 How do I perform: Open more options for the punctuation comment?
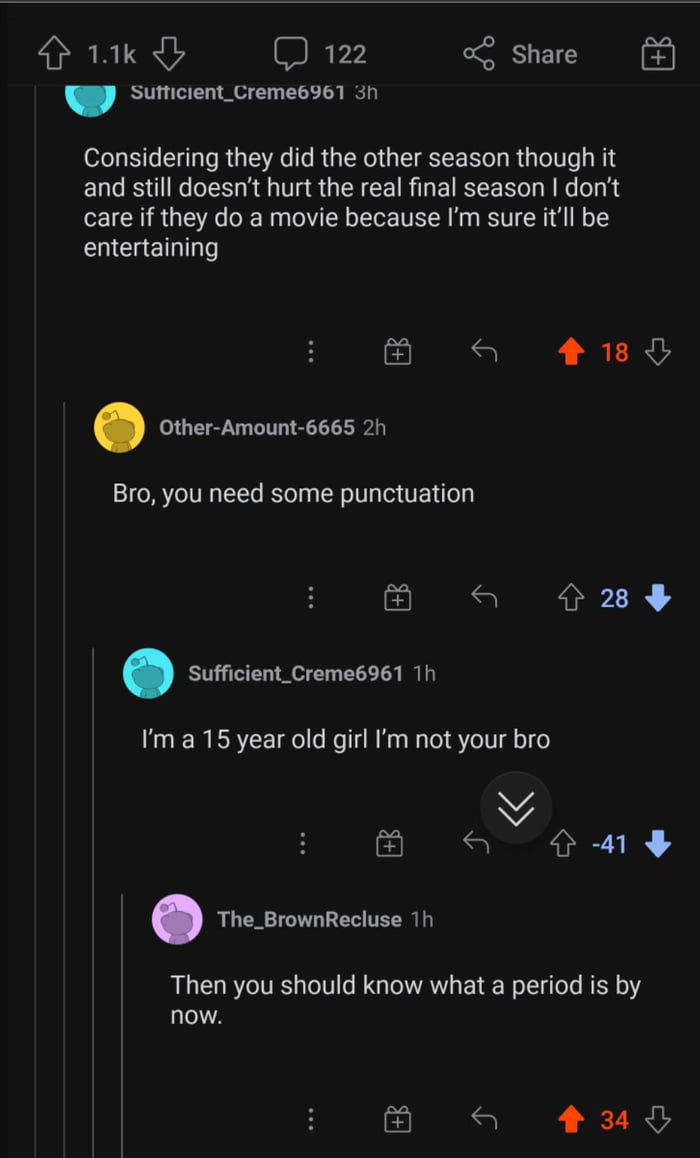tap(311, 598)
